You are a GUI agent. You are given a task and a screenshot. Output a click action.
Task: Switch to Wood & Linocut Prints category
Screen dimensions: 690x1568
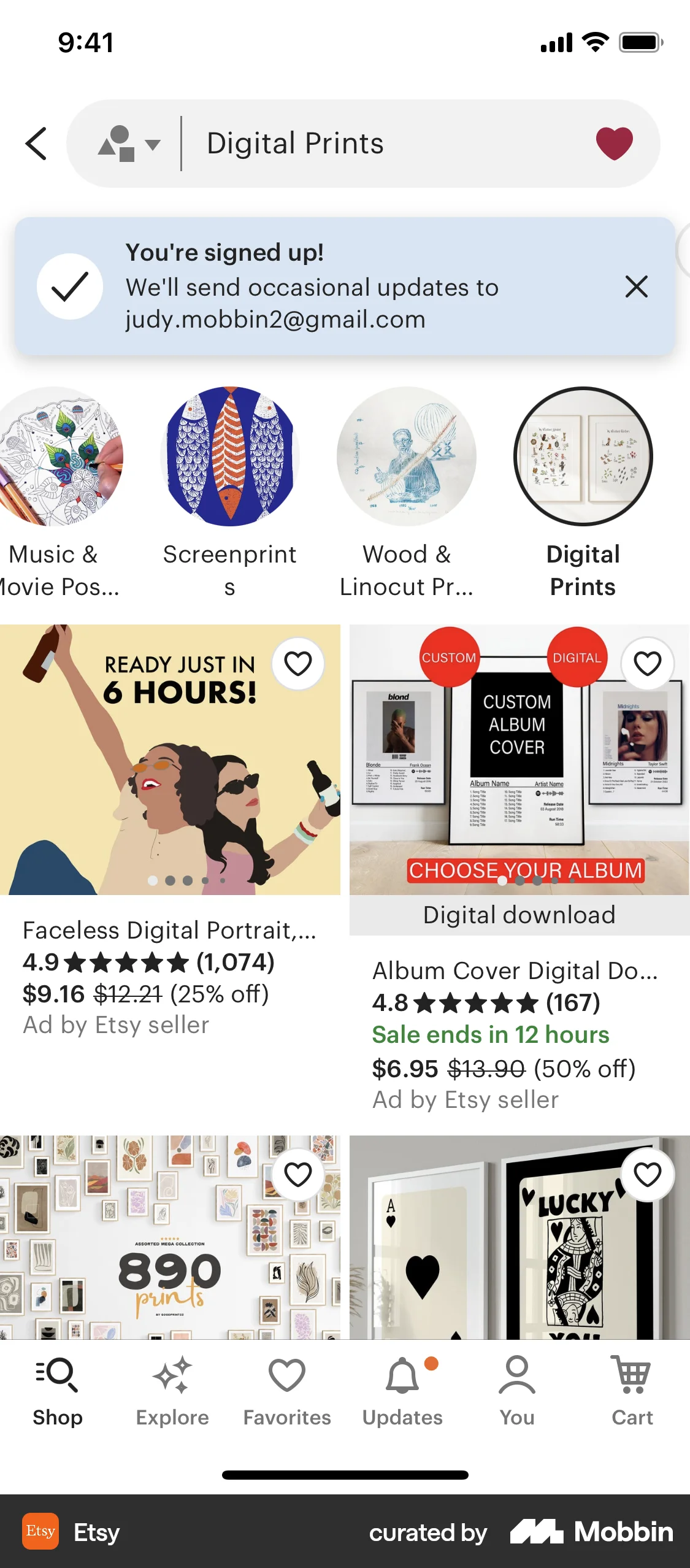[407, 456]
